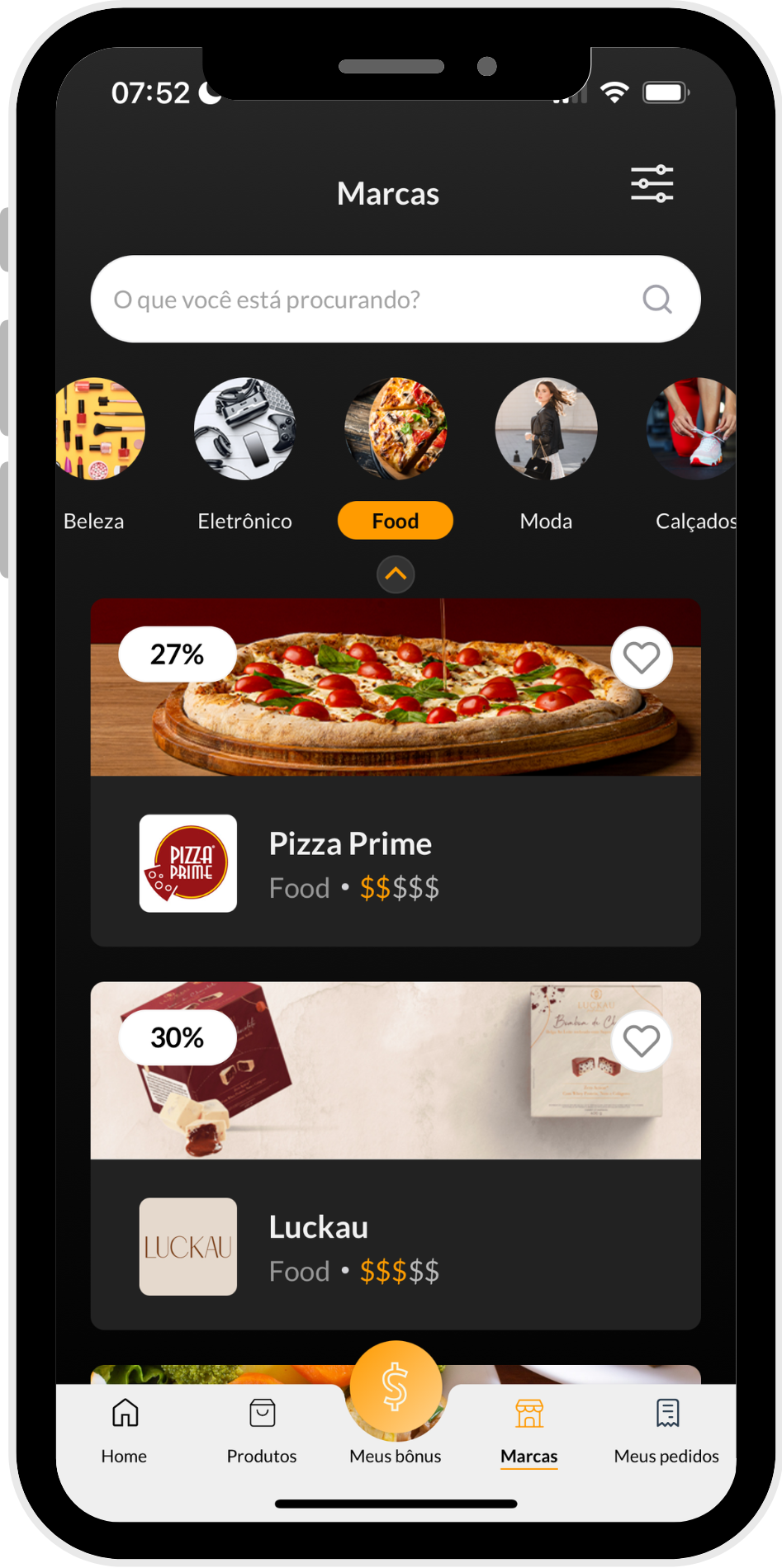
Task: Open the filter settings icon
Action: [652, 184]
